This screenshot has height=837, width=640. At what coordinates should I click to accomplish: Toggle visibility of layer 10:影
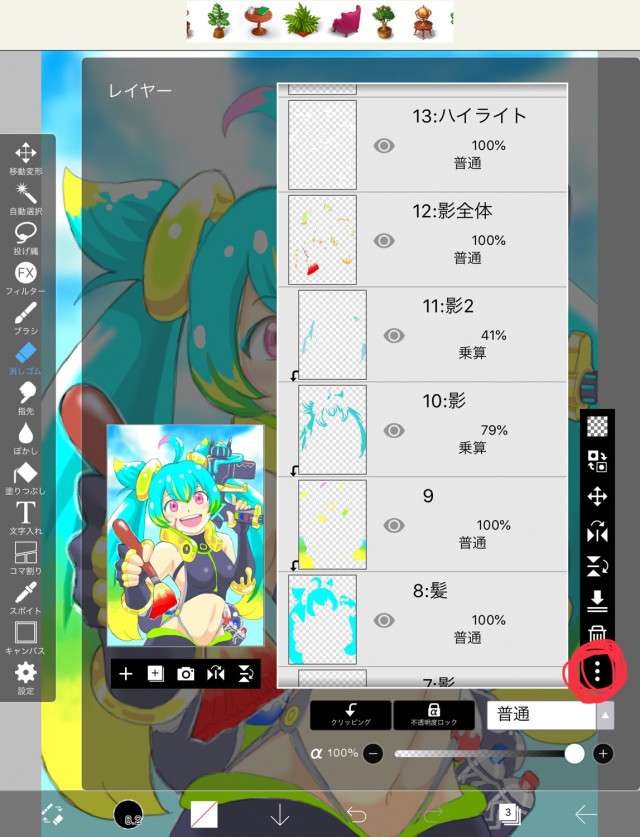point(394,430)
